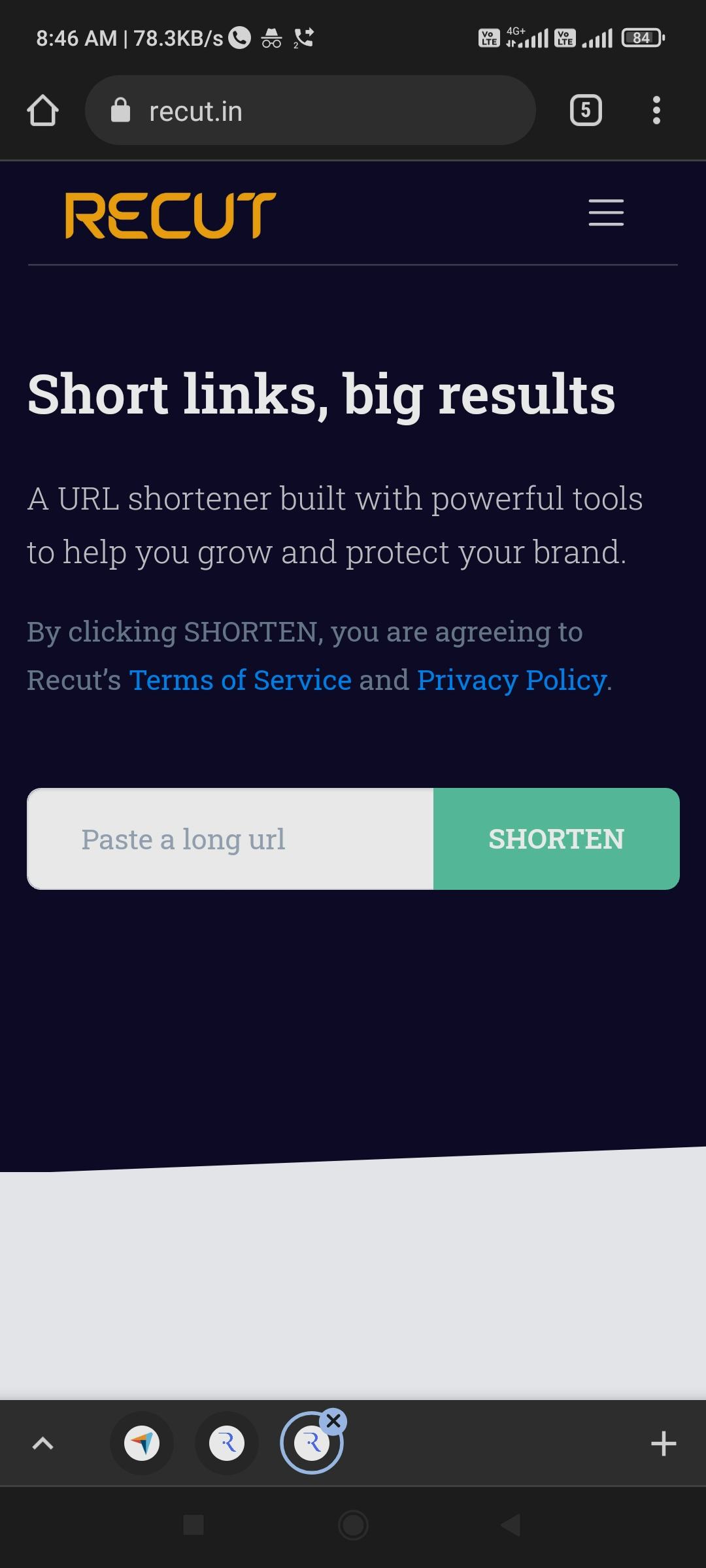Screen dimensions: 706x1568
Task: Tap the SHORTEN button
Action: tap(556, 839)
